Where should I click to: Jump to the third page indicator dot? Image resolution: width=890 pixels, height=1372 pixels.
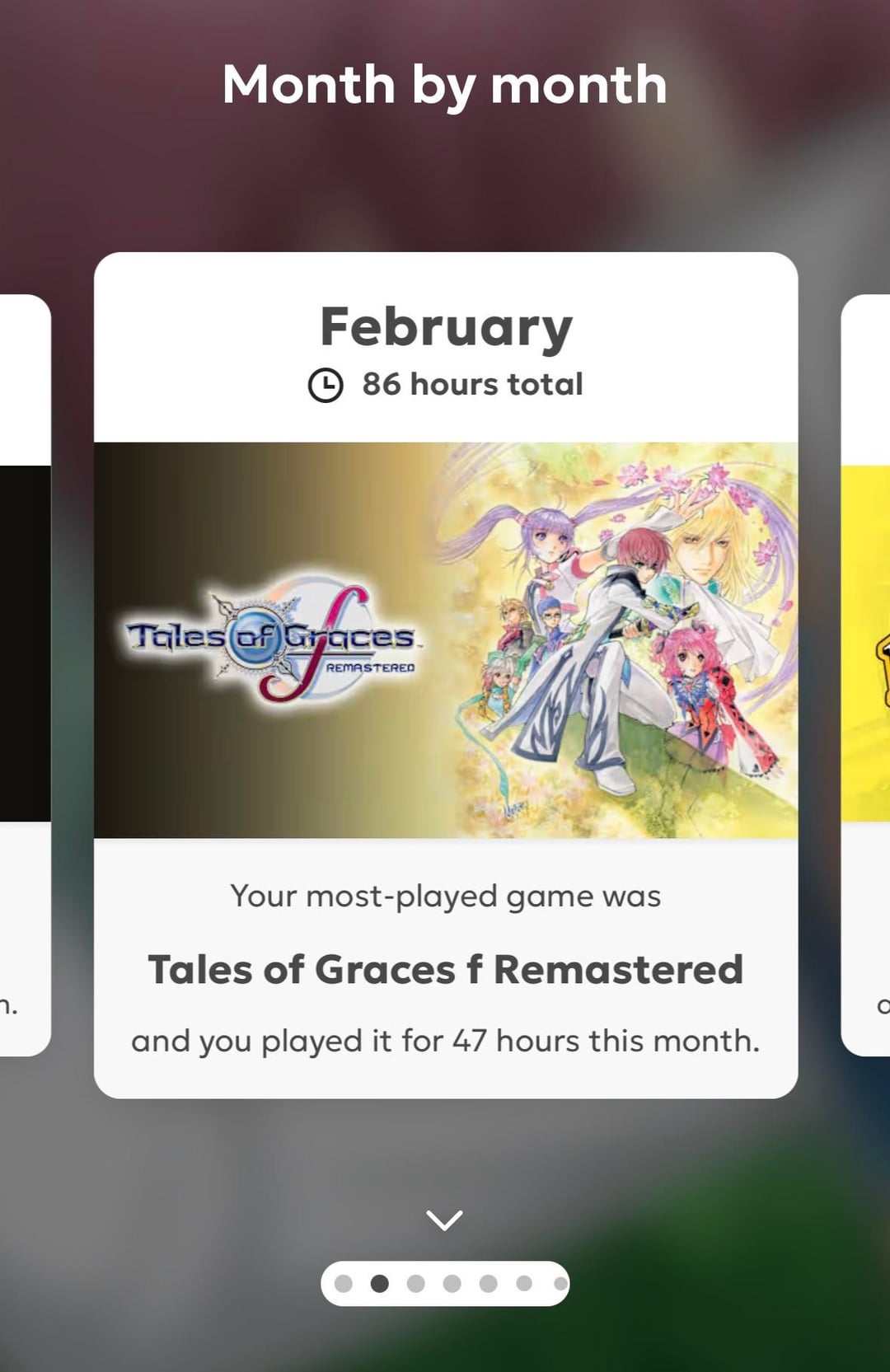coord(415,1283)
